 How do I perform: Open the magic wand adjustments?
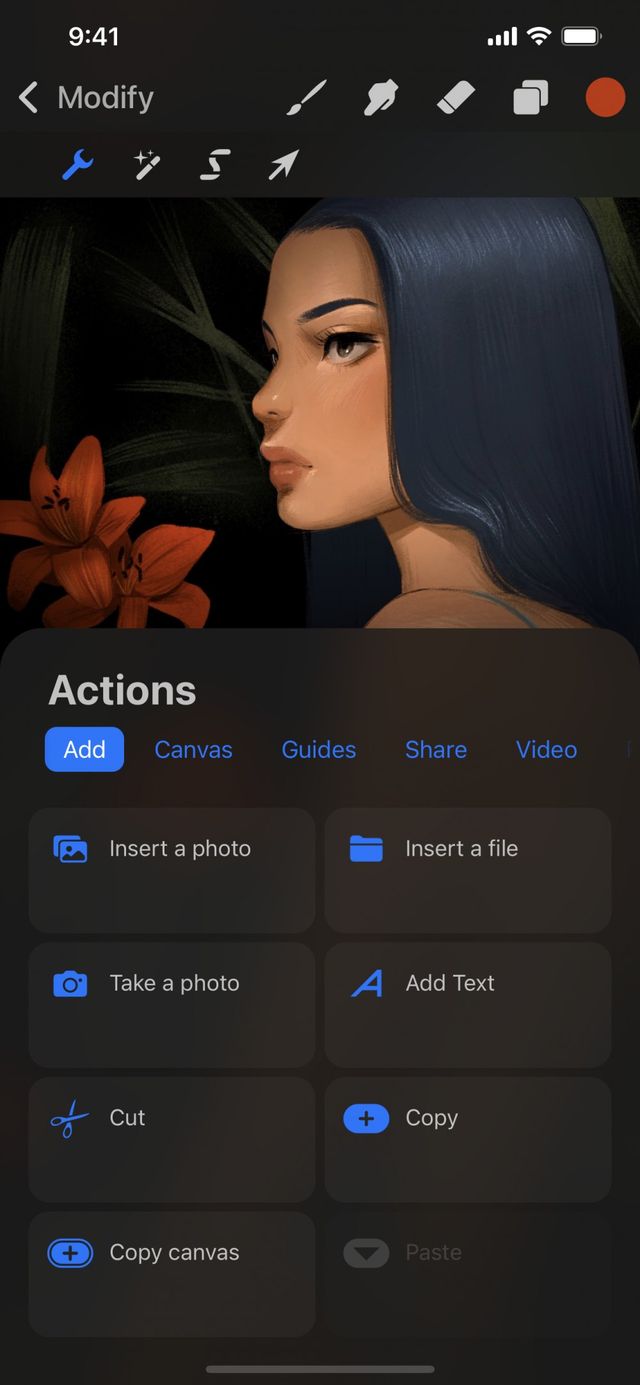pos(147,165)
